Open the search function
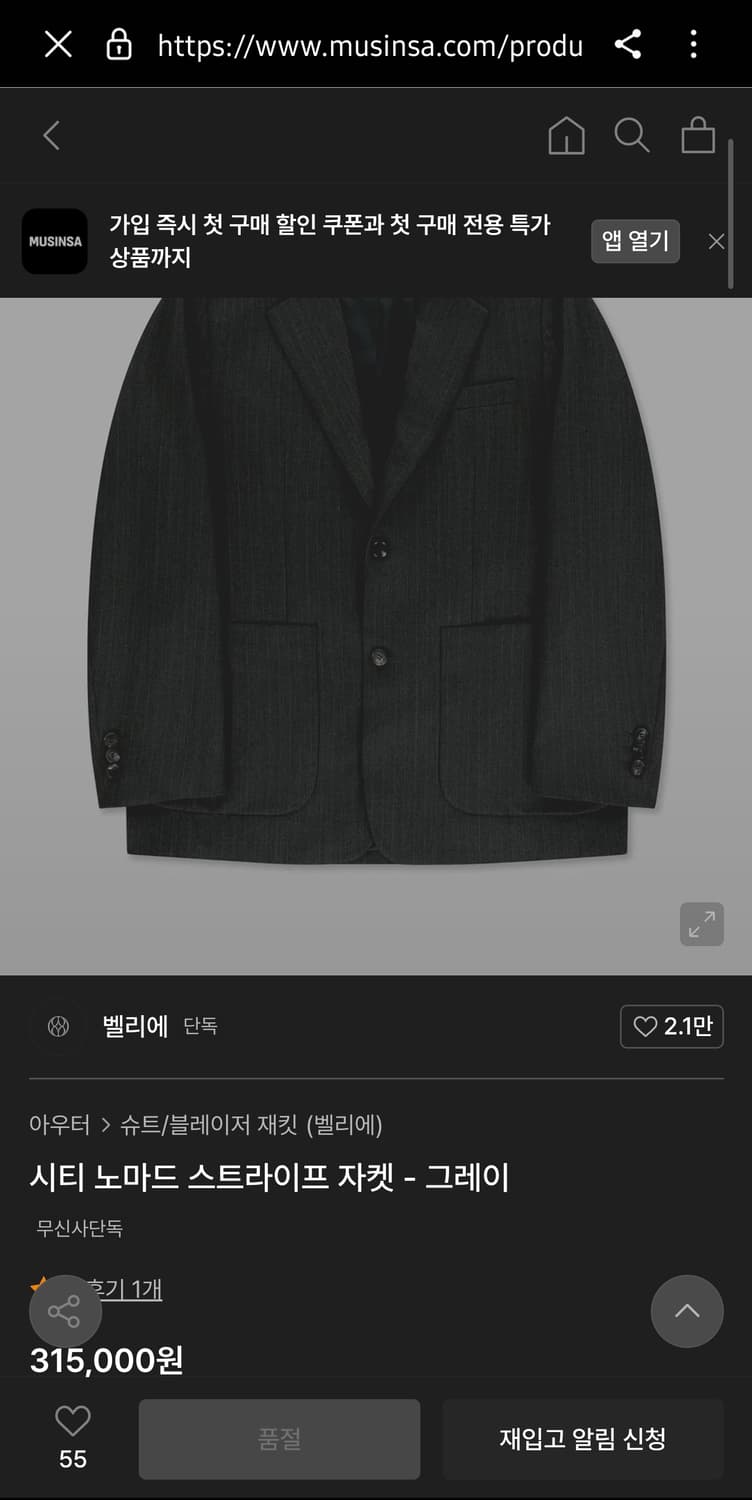The width and height of the screenshot is (752, 1500). click(632, 136)
